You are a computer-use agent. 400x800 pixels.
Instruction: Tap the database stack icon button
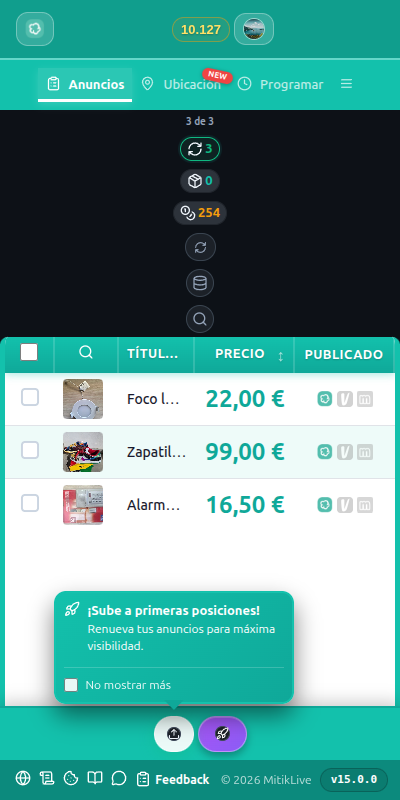click(x=200, y=283)
